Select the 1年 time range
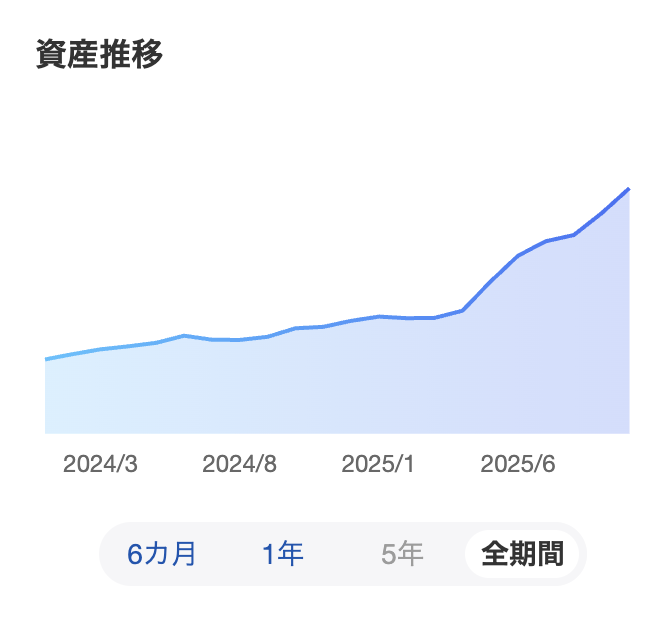The image size is (668, 626). [x=283, y=554]
